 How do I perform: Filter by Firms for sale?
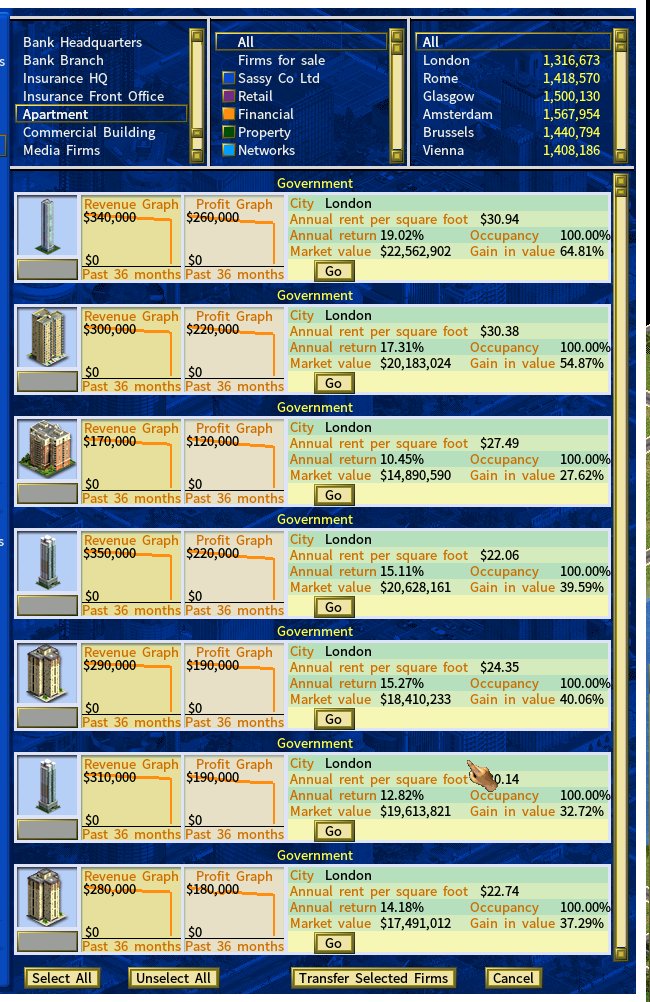pyautogui.click(x=281, y=60)
